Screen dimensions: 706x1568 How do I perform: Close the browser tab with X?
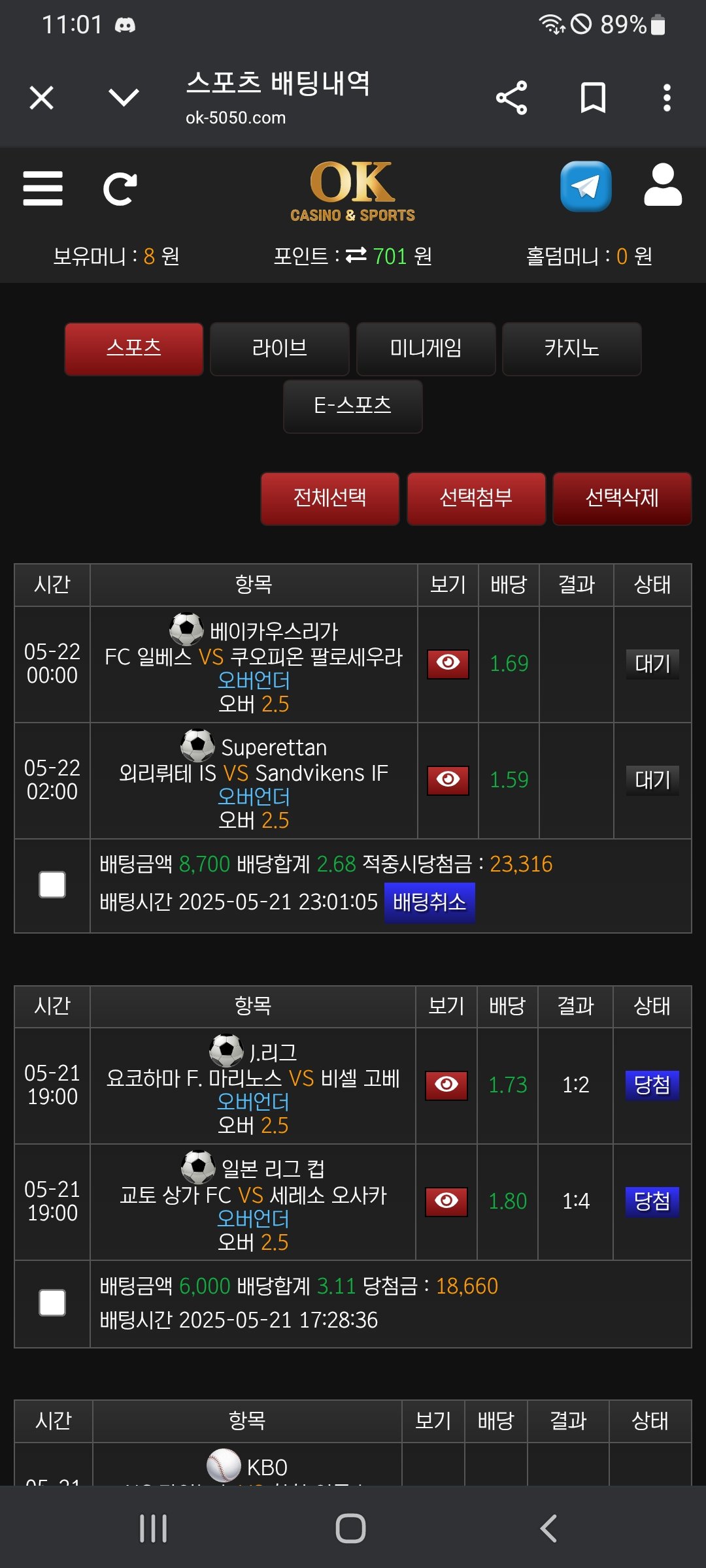tap(42, 98)
